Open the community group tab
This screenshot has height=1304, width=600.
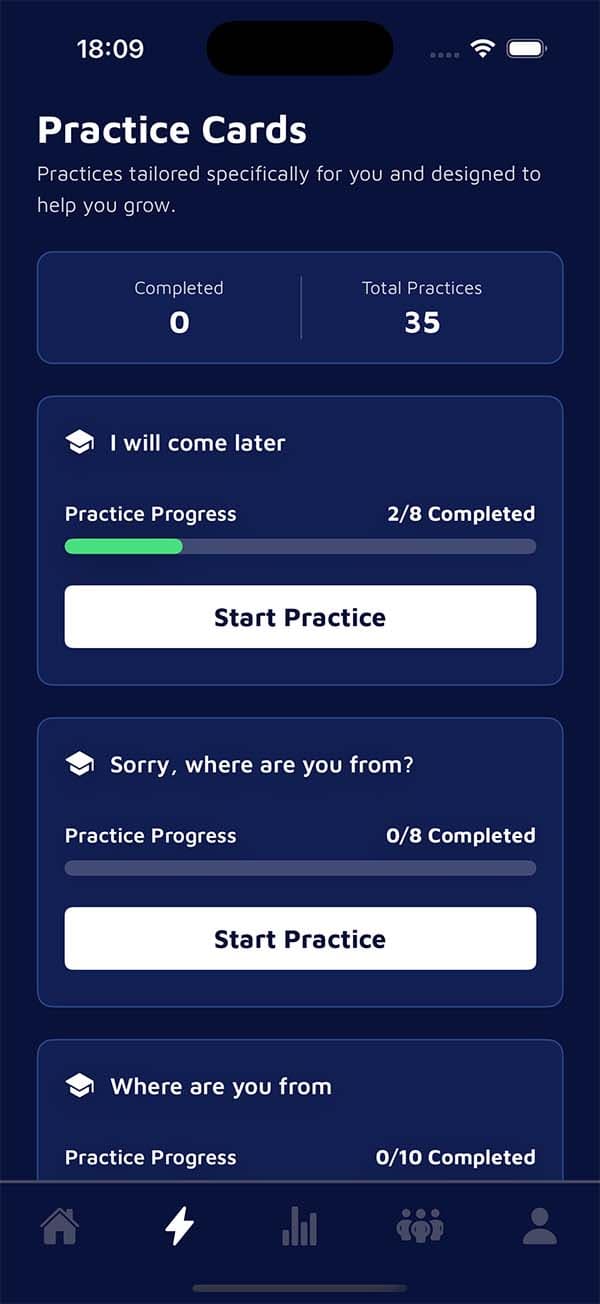coord(420,1226)
